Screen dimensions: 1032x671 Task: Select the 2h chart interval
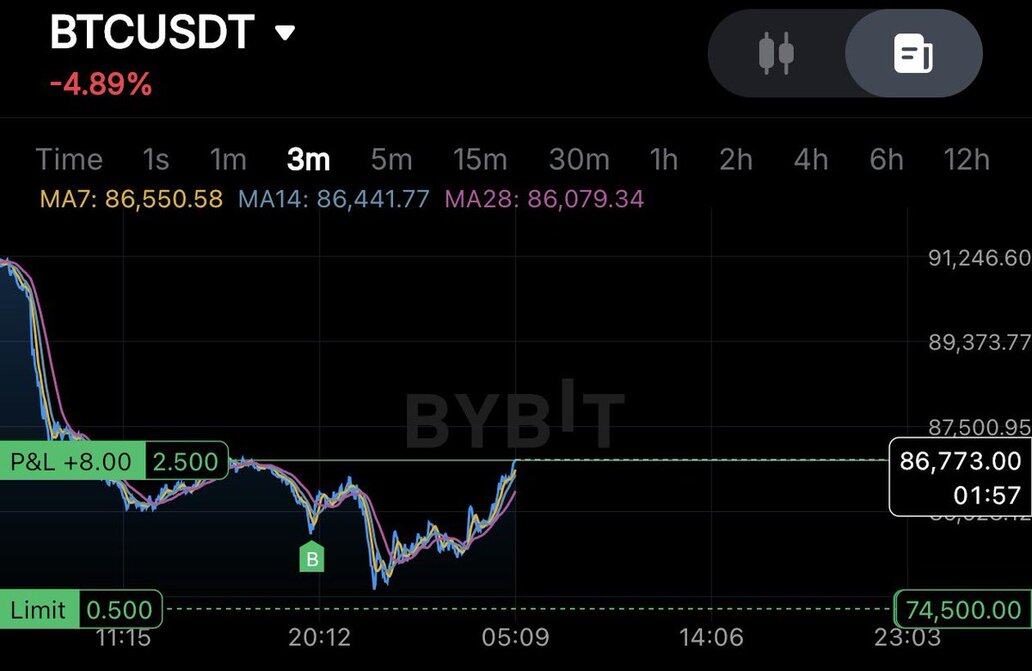coord(736,159)
